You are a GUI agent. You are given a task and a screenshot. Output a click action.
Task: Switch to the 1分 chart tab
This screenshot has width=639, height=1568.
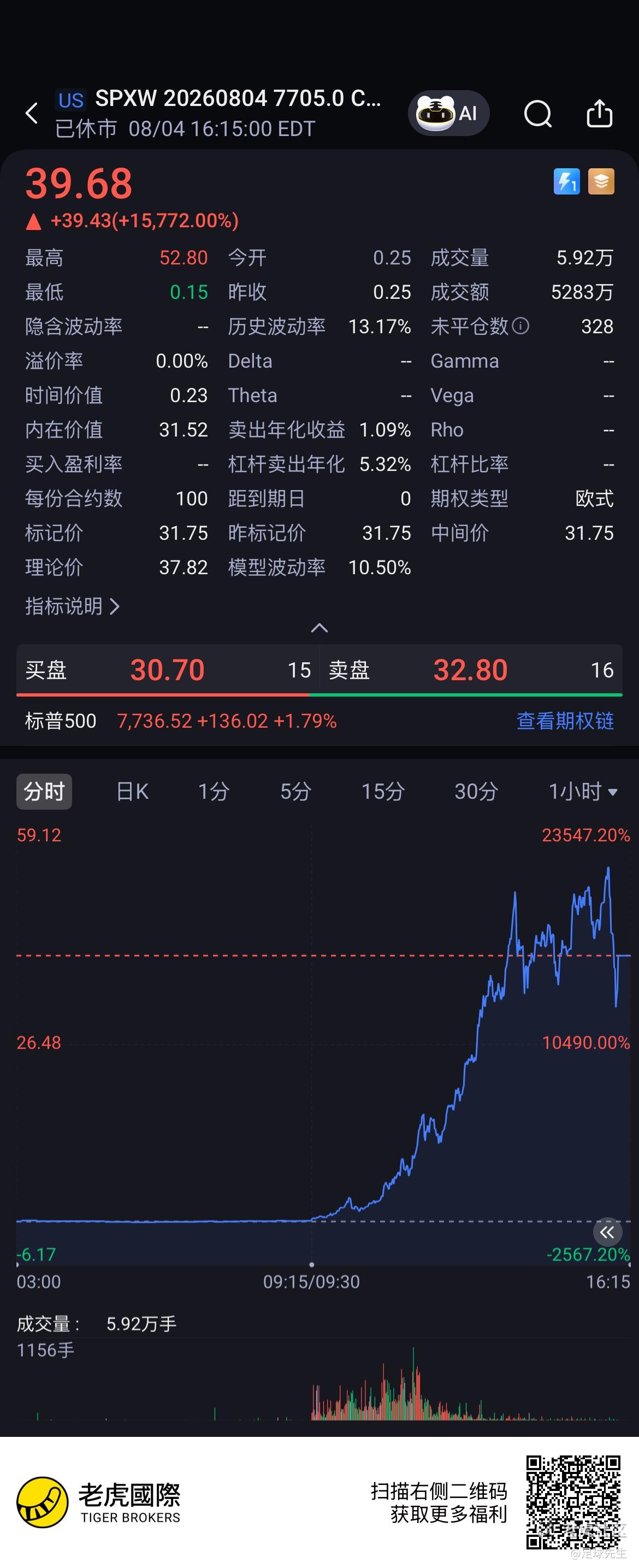click(x=214, y=791)
